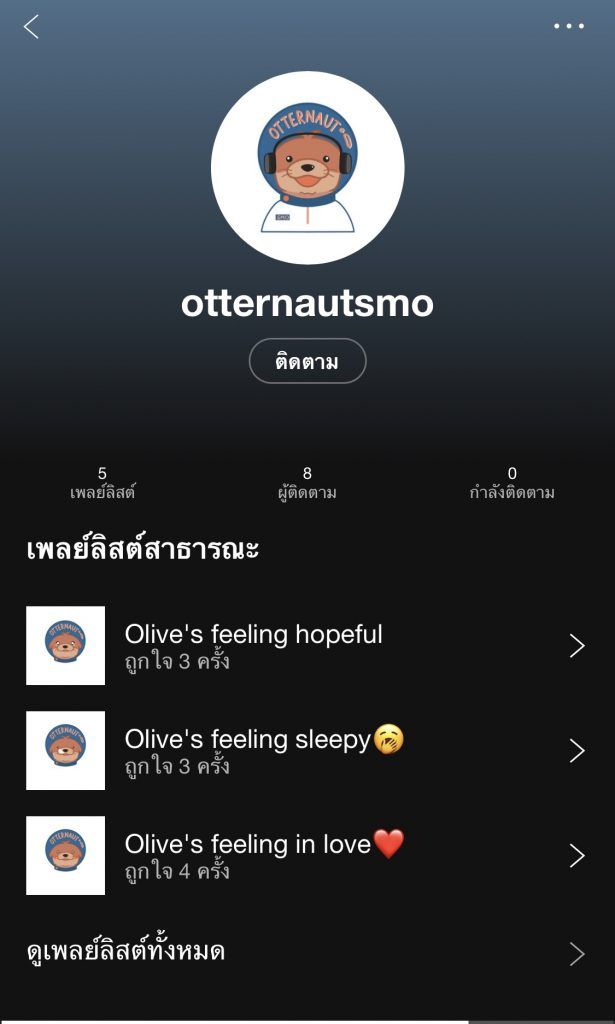Open the playlist Olive's feeling hopeful
This screenshot has width=615, height=1024.
[306, 645]
